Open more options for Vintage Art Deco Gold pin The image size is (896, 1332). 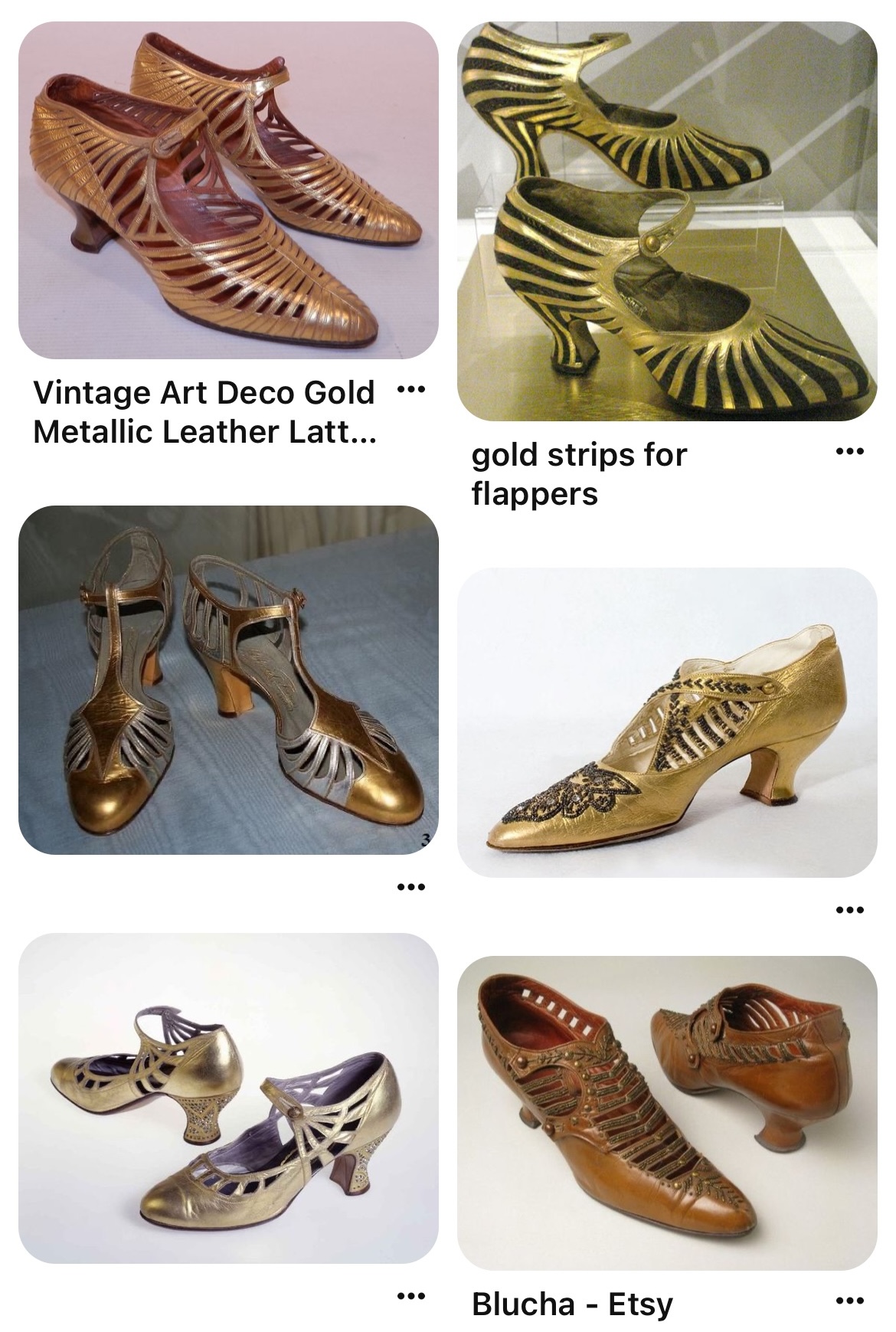411,391
